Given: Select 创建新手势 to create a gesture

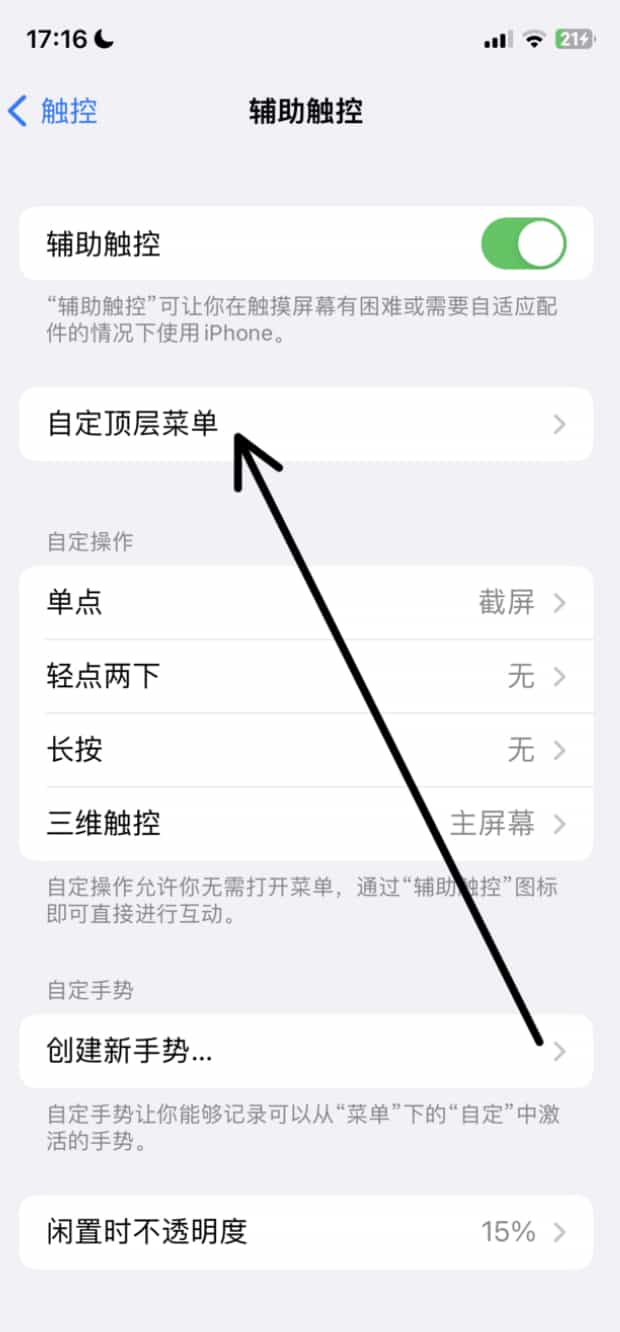Looking at the screenshot, I should click(x=306, y=1051).
